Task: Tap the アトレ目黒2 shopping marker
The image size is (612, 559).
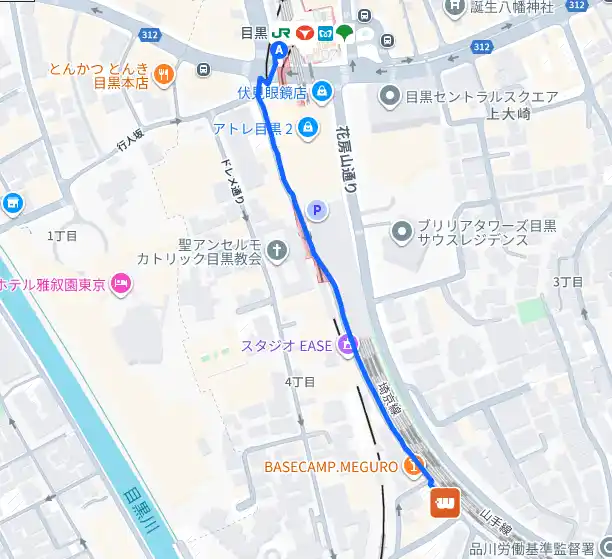Action: coord(306,129)
